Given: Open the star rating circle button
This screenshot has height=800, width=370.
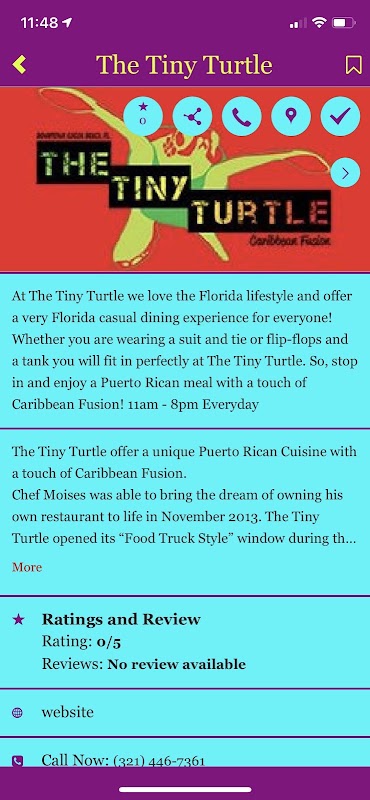Looking at the screenshot, I should coord(143,116).
